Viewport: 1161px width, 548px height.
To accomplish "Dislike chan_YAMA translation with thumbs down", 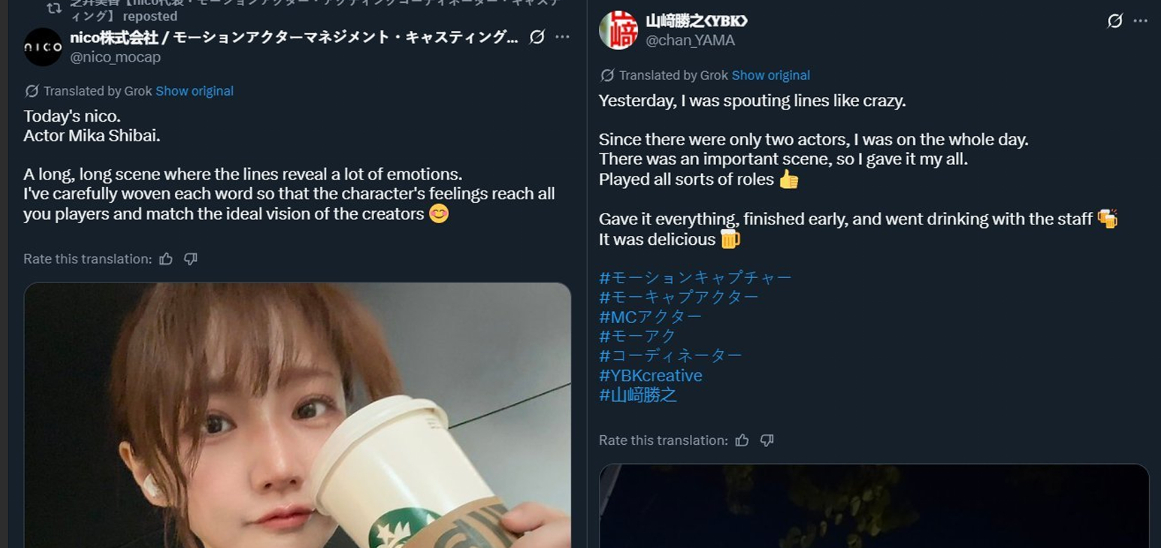I will point(767,440).
